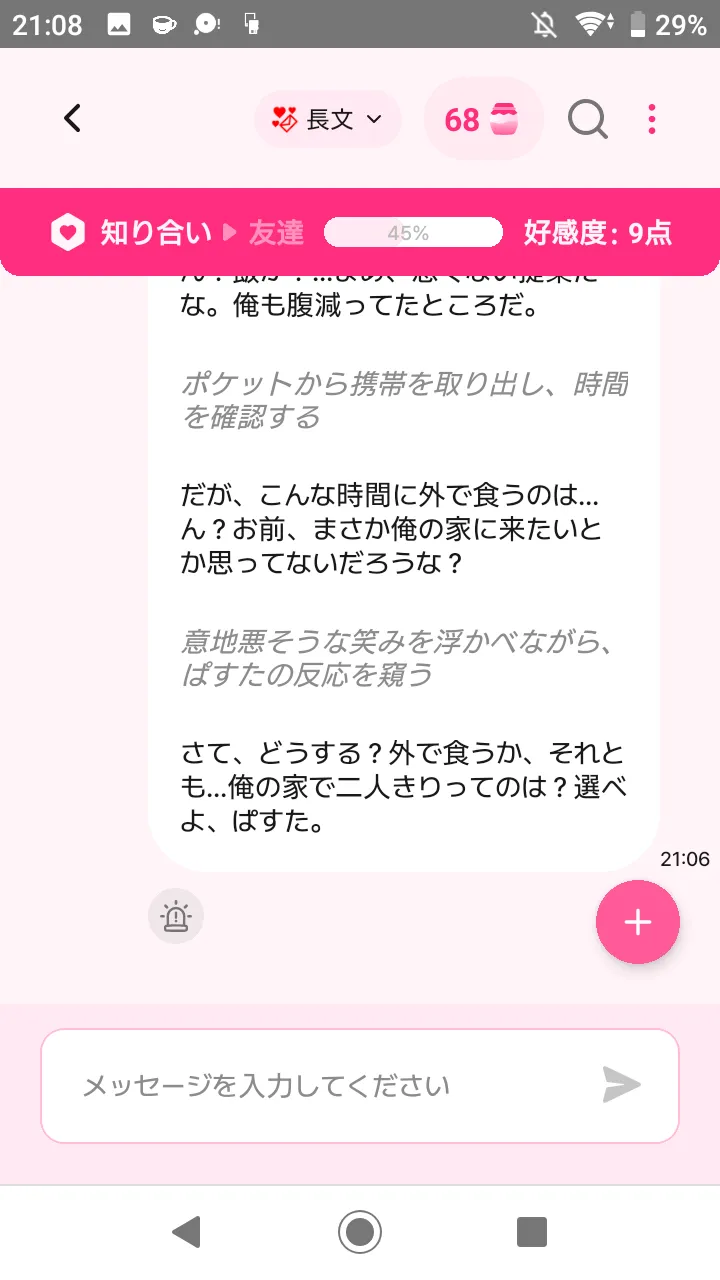Send the message with the arrow icon
Viewport: 720px width, 1280px height.
[x=621, y=1085]
